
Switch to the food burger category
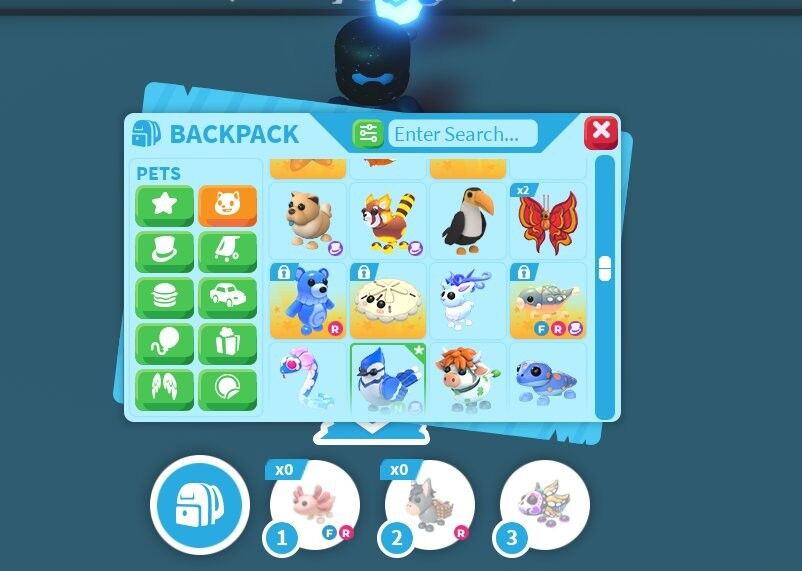coord(164,298)
